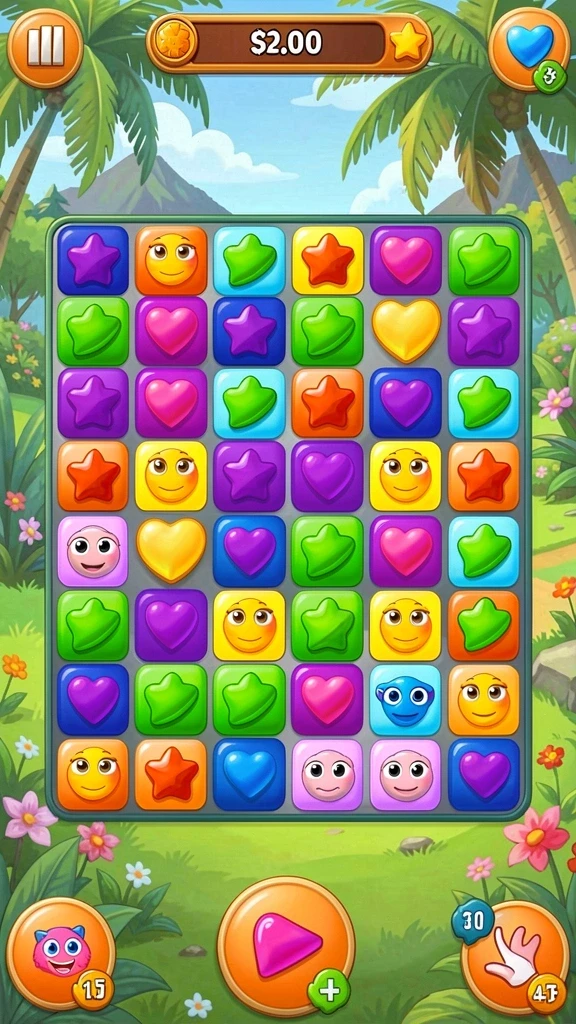Tap the big pink play arrow button
Viewport: 576px width, 1024px height.
pos(286,944)
